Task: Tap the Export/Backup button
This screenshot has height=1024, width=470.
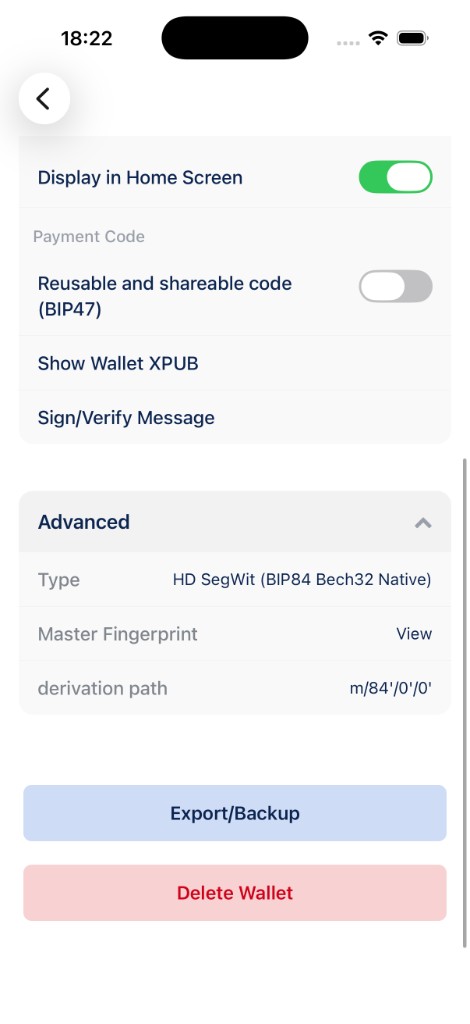Action: (x=235, y=813)
